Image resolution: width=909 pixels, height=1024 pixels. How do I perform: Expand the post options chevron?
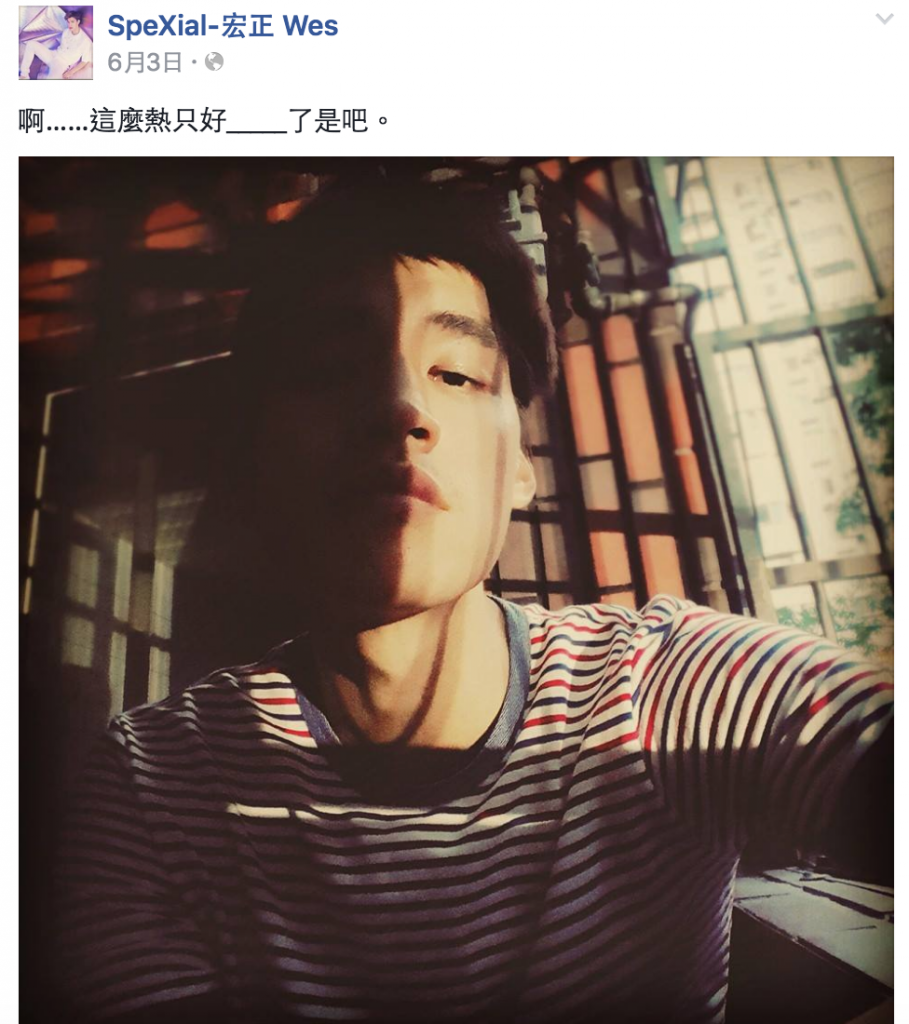884,19
